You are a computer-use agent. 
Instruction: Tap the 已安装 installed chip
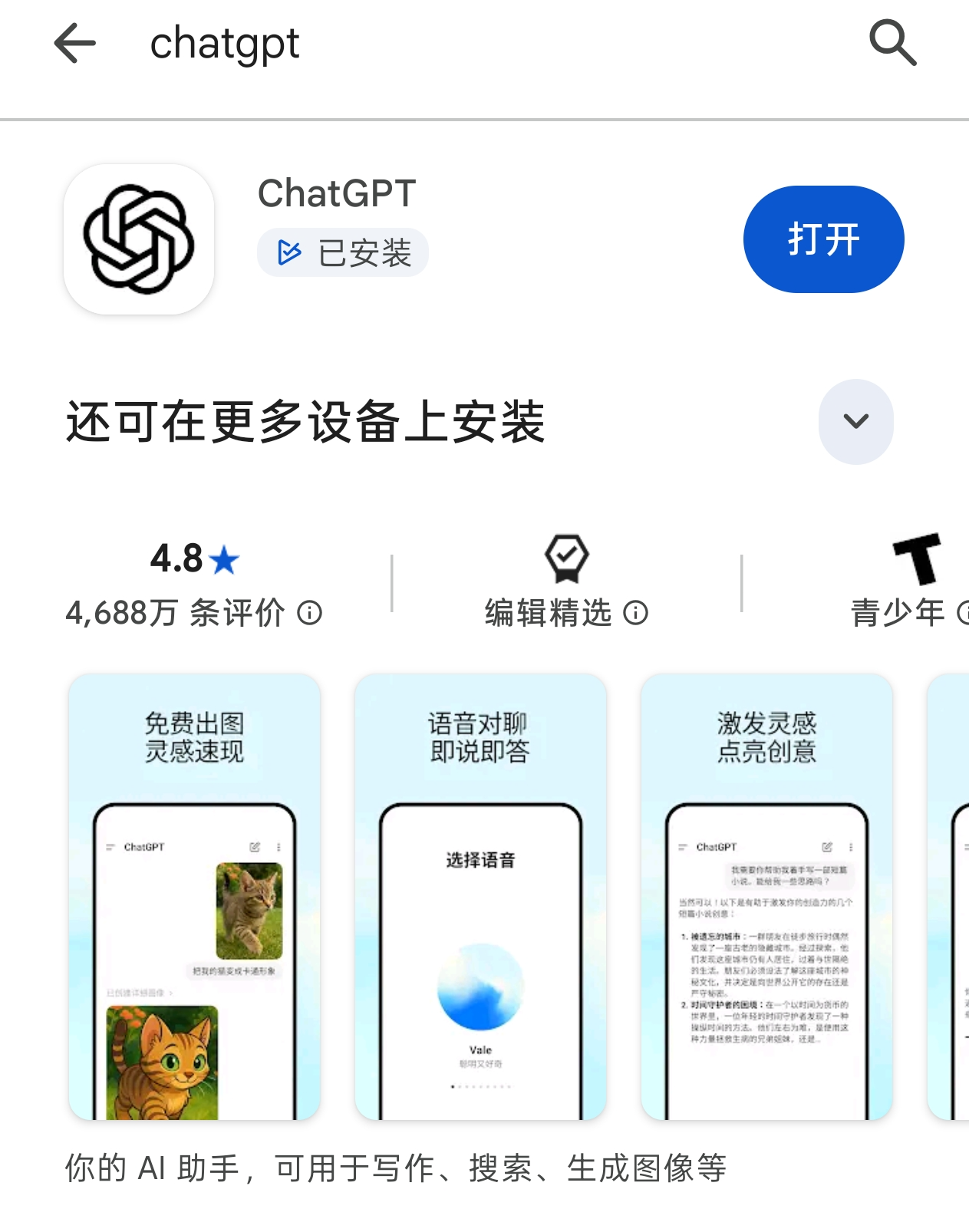coord(342,252)
